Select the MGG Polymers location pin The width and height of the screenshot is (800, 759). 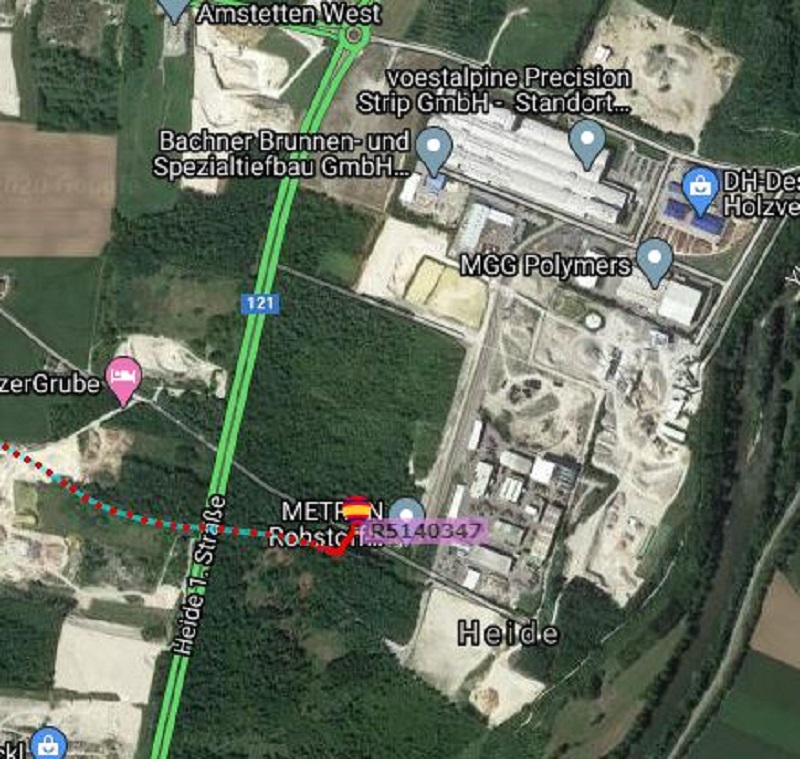click(x=655, y=260)
